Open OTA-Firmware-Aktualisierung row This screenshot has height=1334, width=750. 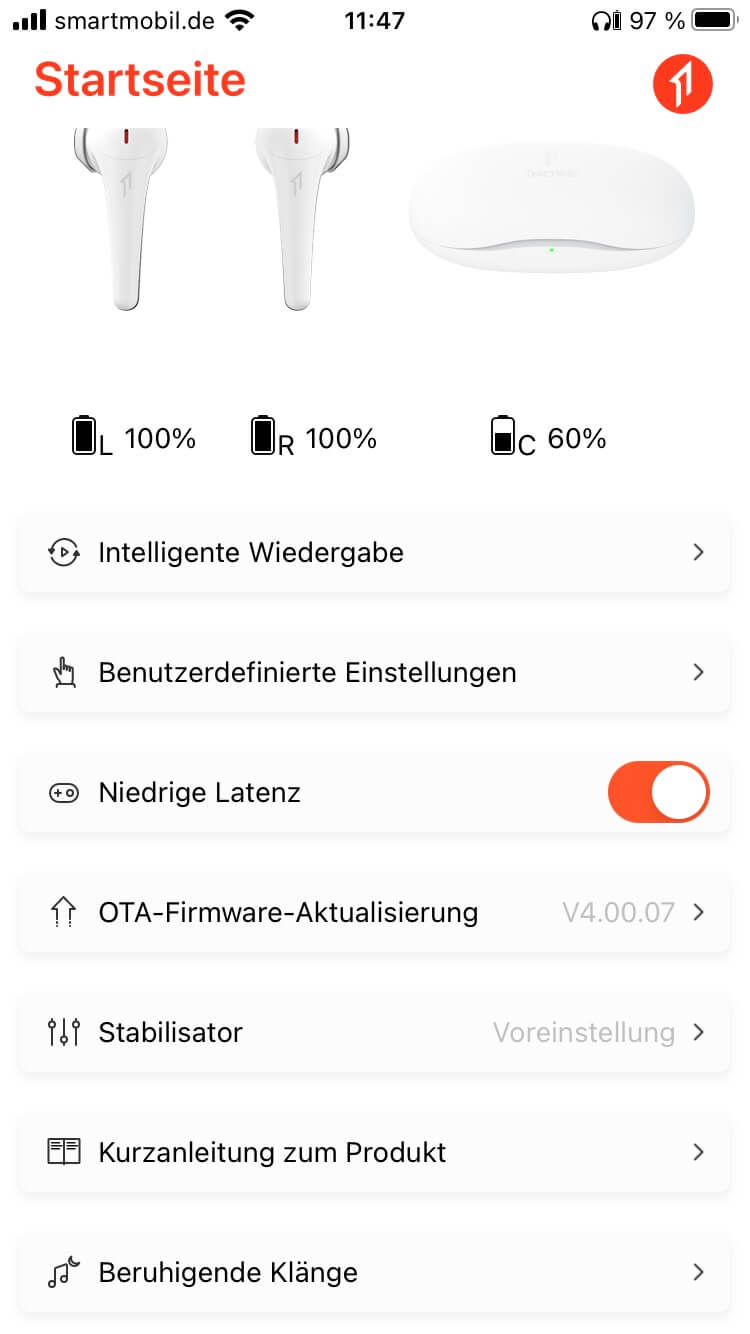[x=374, y=912]
